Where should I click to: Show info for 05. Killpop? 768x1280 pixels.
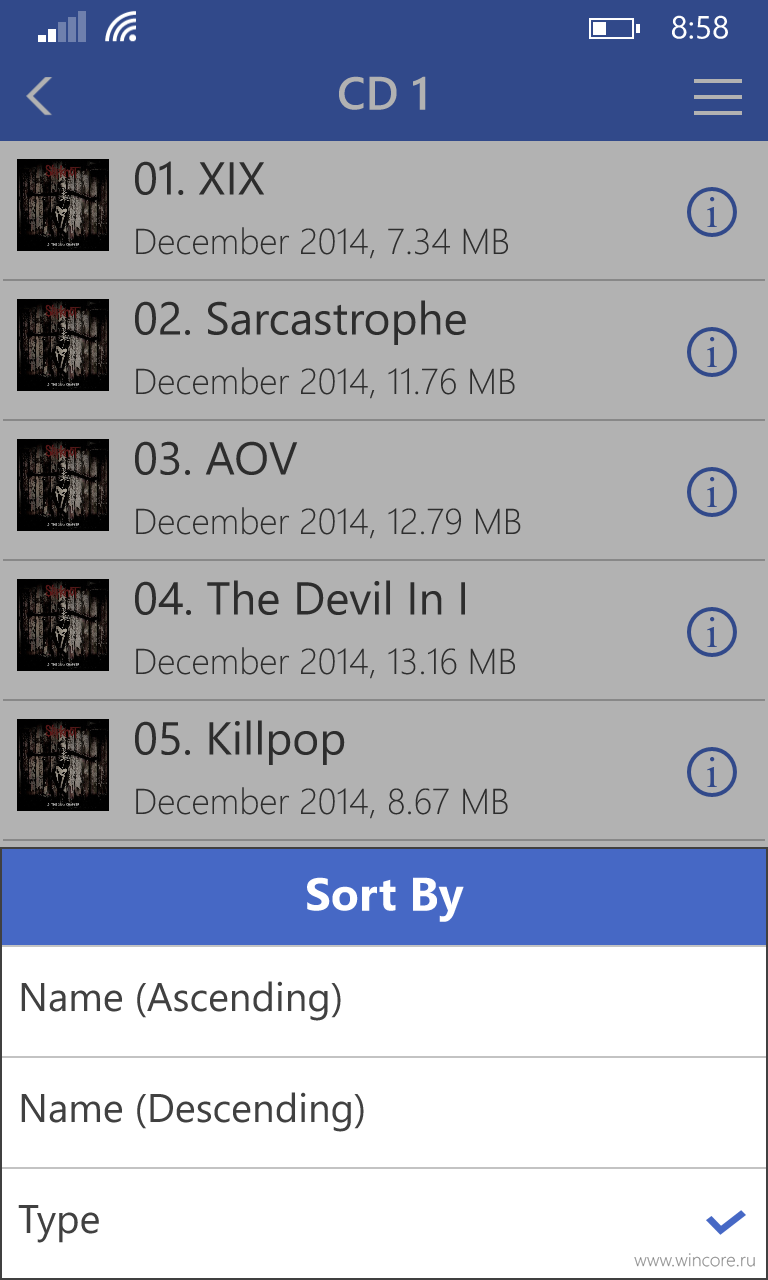712,772
